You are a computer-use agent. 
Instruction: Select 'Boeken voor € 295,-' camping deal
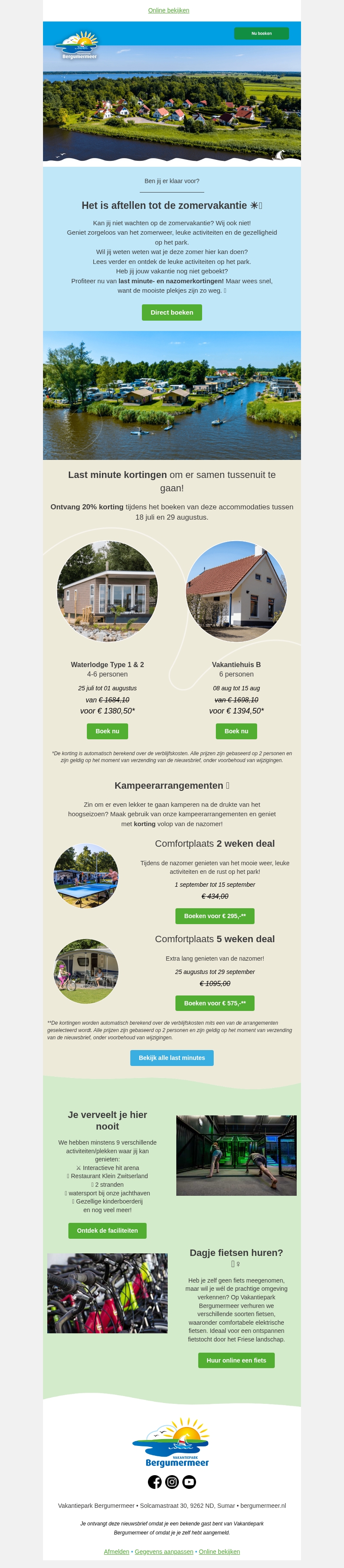tap(215, 916)
